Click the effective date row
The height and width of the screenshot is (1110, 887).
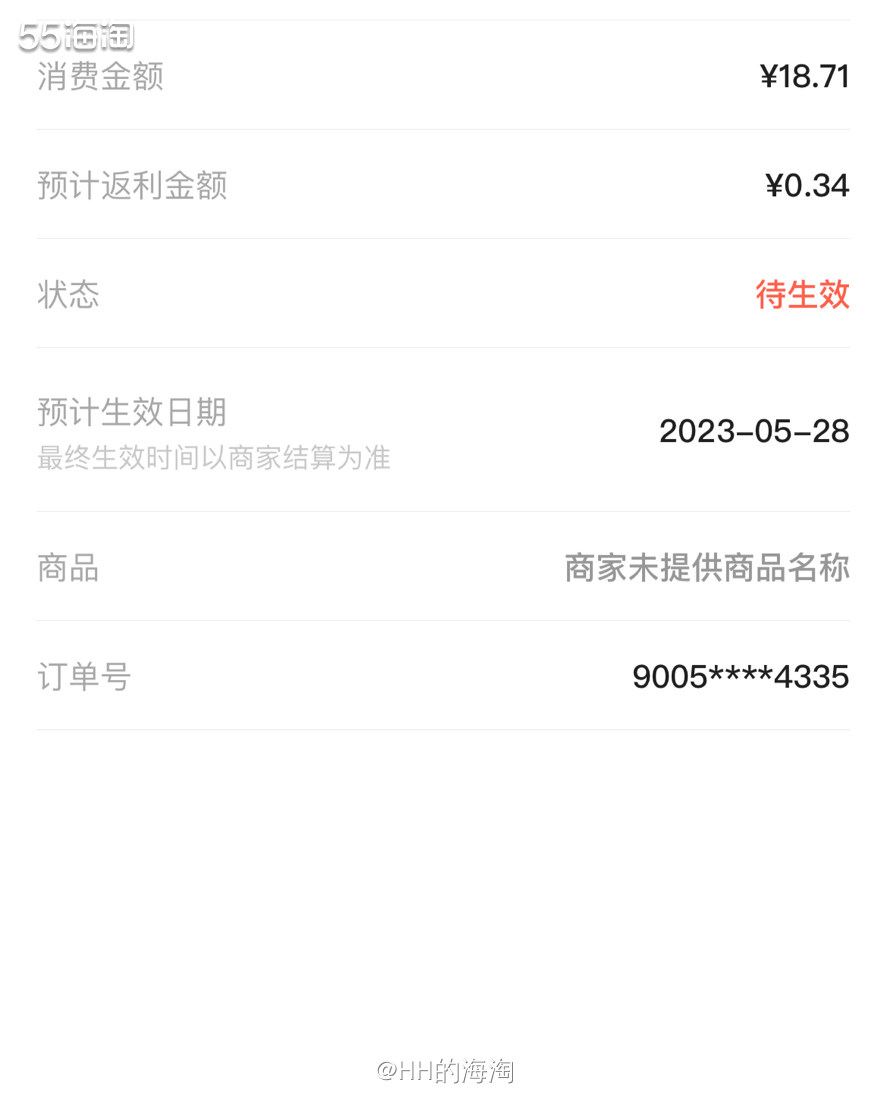443,432
